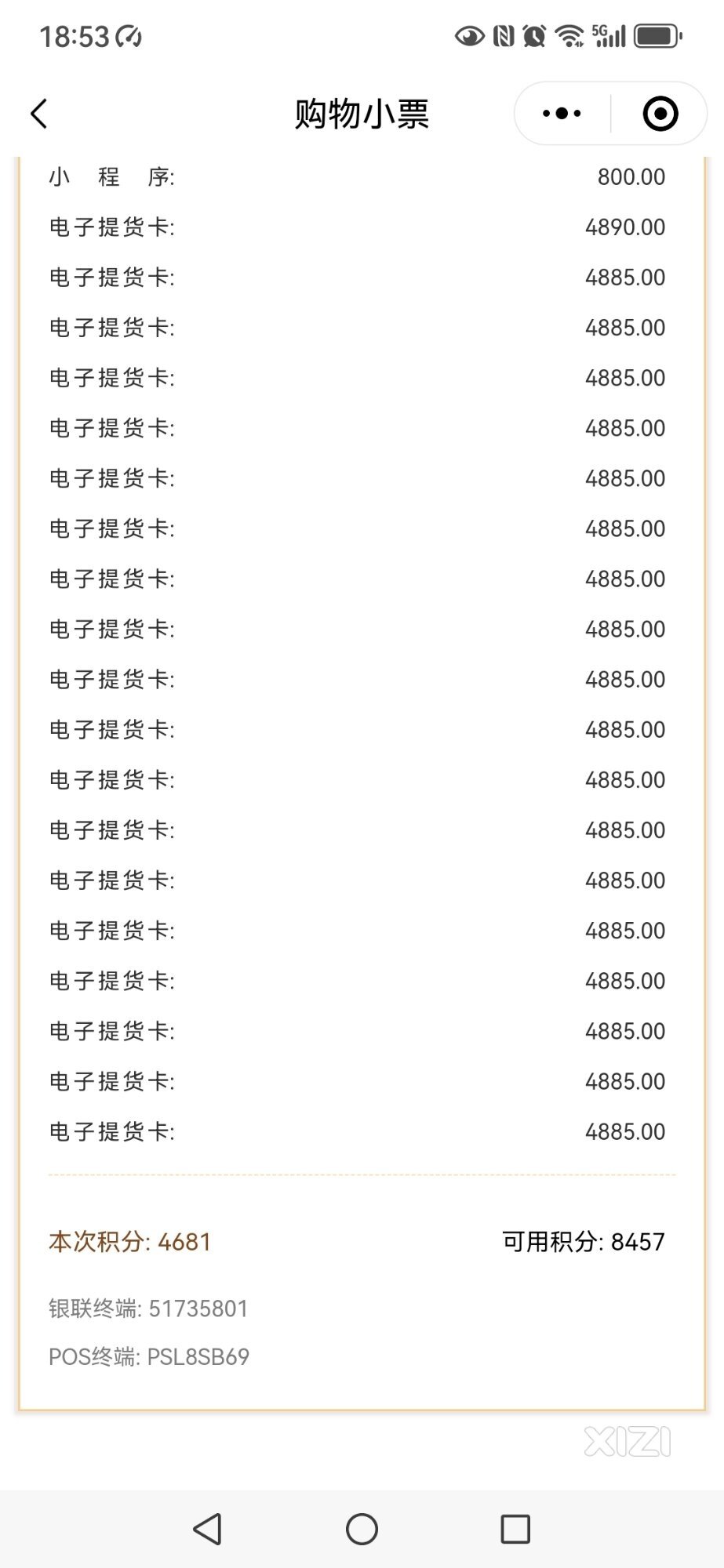Go back from the 购物小票 page

click(39, 114)
